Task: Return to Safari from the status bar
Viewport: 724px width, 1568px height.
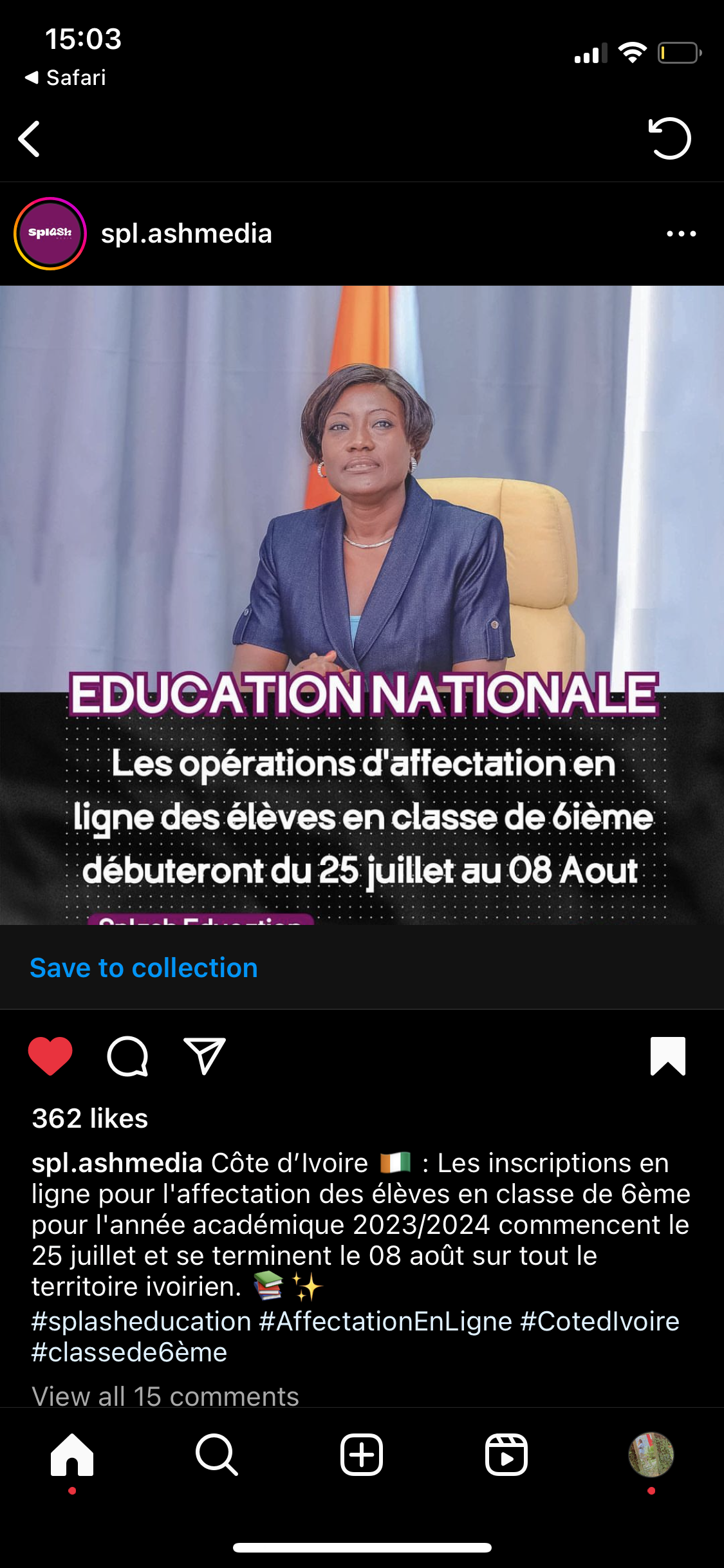Action: pos(66,78)
